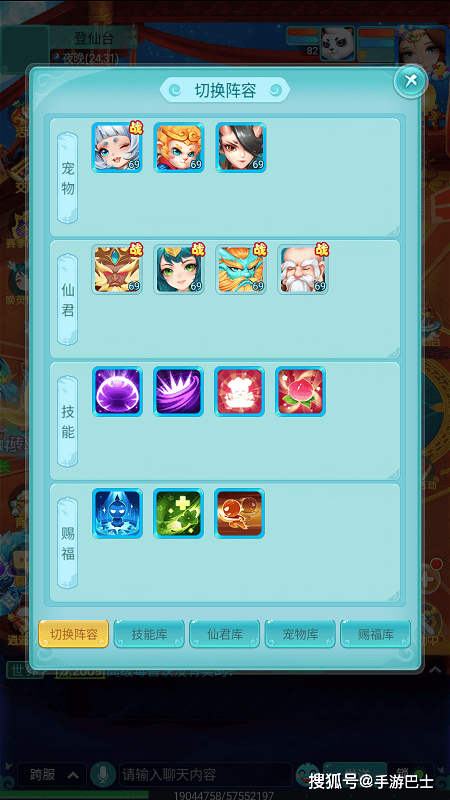Select the blue-faced orange-haired immortal
450x800 pixels.
(x=240, y=269)
